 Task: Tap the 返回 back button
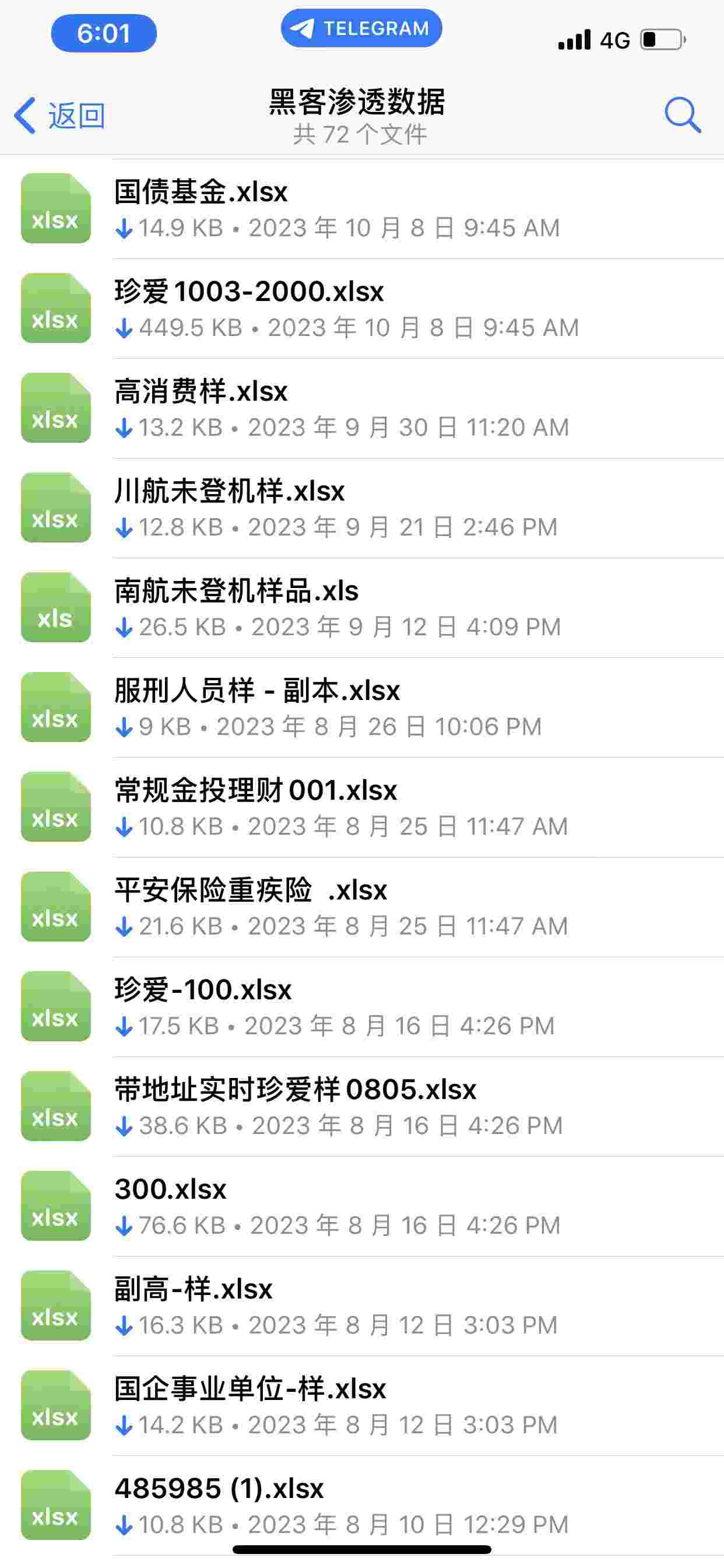click(59, 115)
